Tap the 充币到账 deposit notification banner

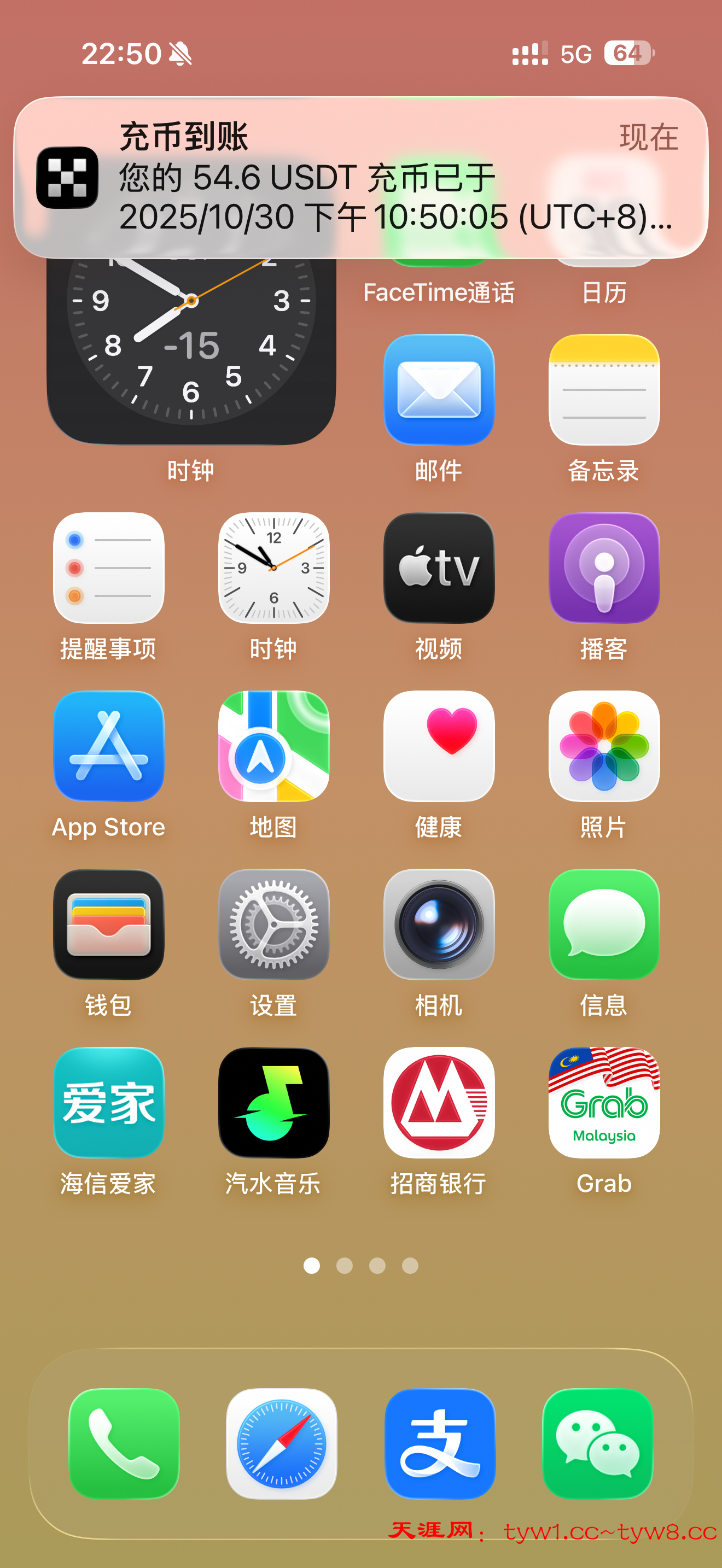point(359,177)
